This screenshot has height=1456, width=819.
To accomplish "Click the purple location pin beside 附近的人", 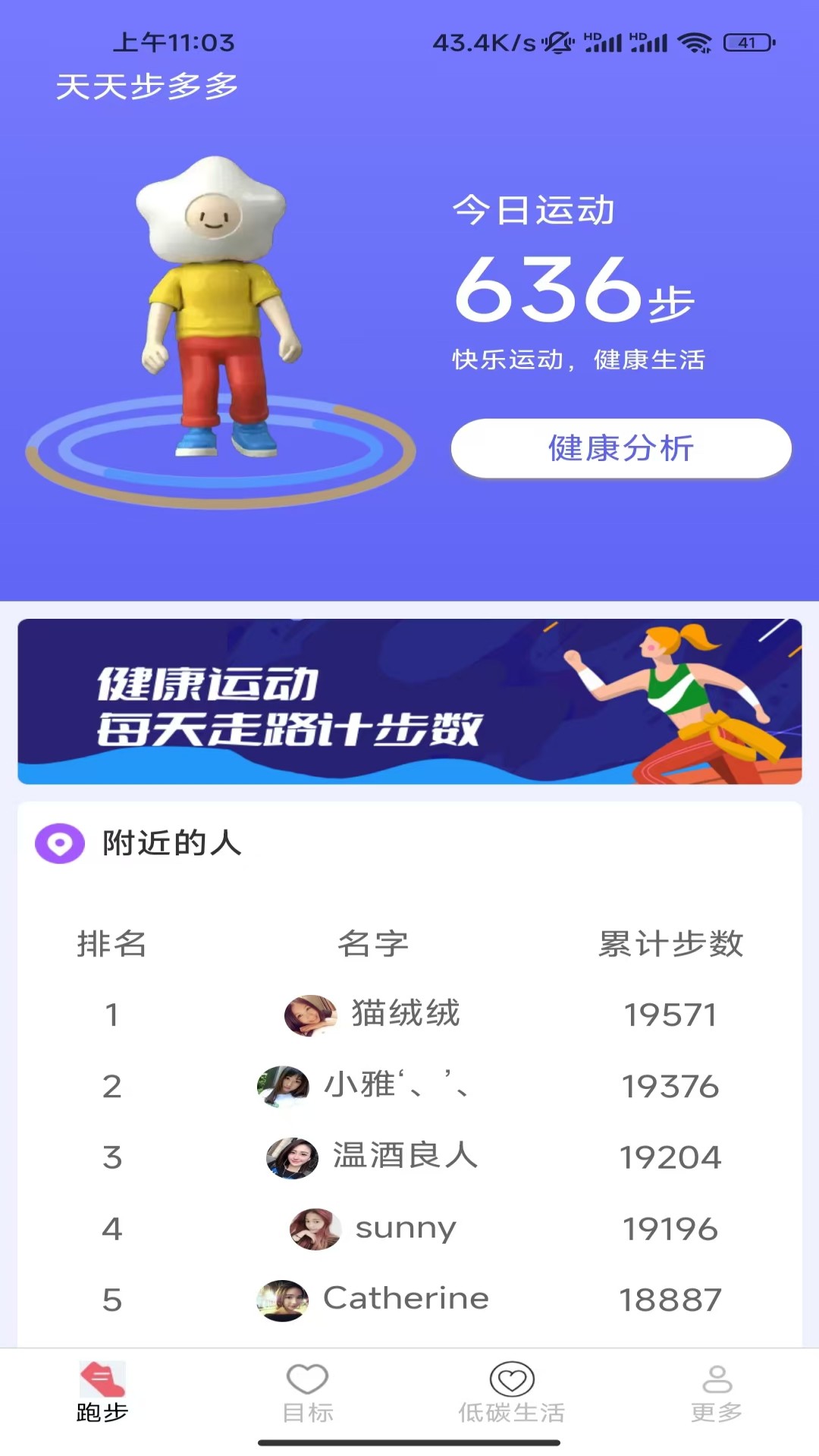I will pyautogui.click(x=59, y=843).
